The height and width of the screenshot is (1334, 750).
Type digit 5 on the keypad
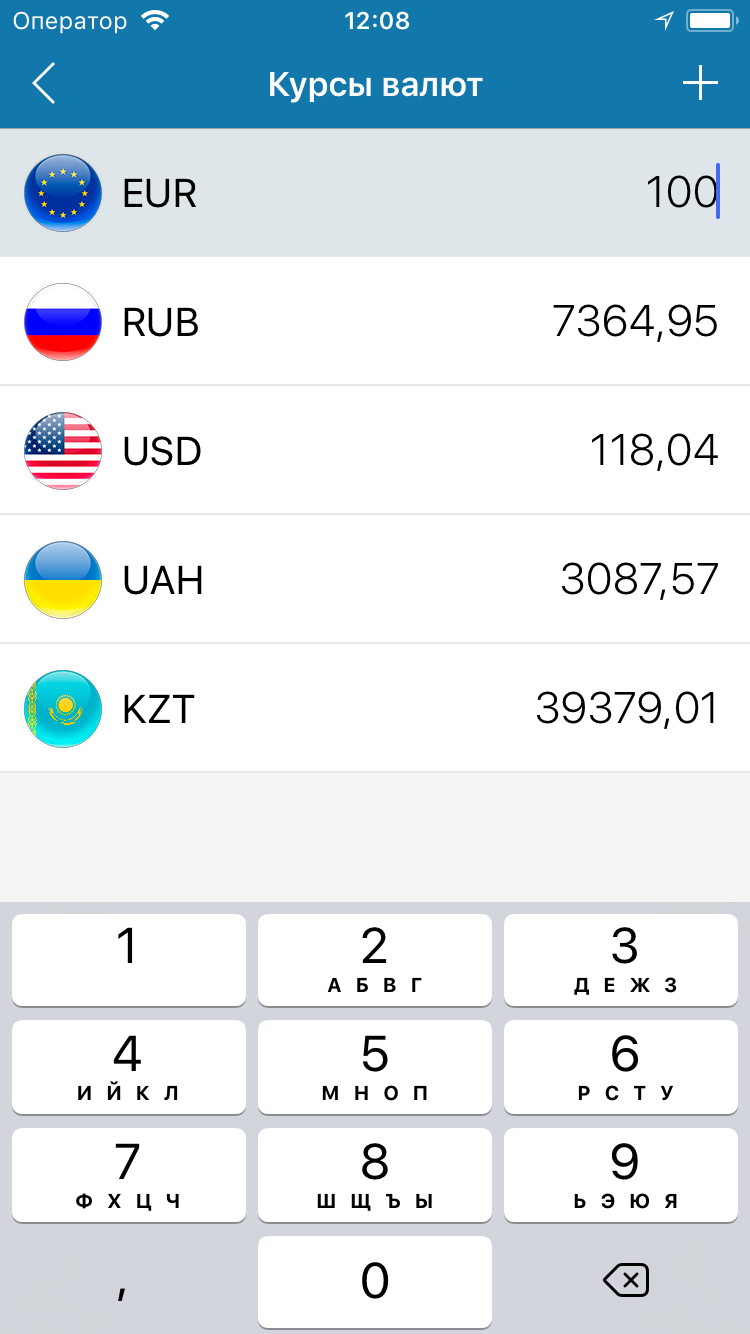point(375,1067)
